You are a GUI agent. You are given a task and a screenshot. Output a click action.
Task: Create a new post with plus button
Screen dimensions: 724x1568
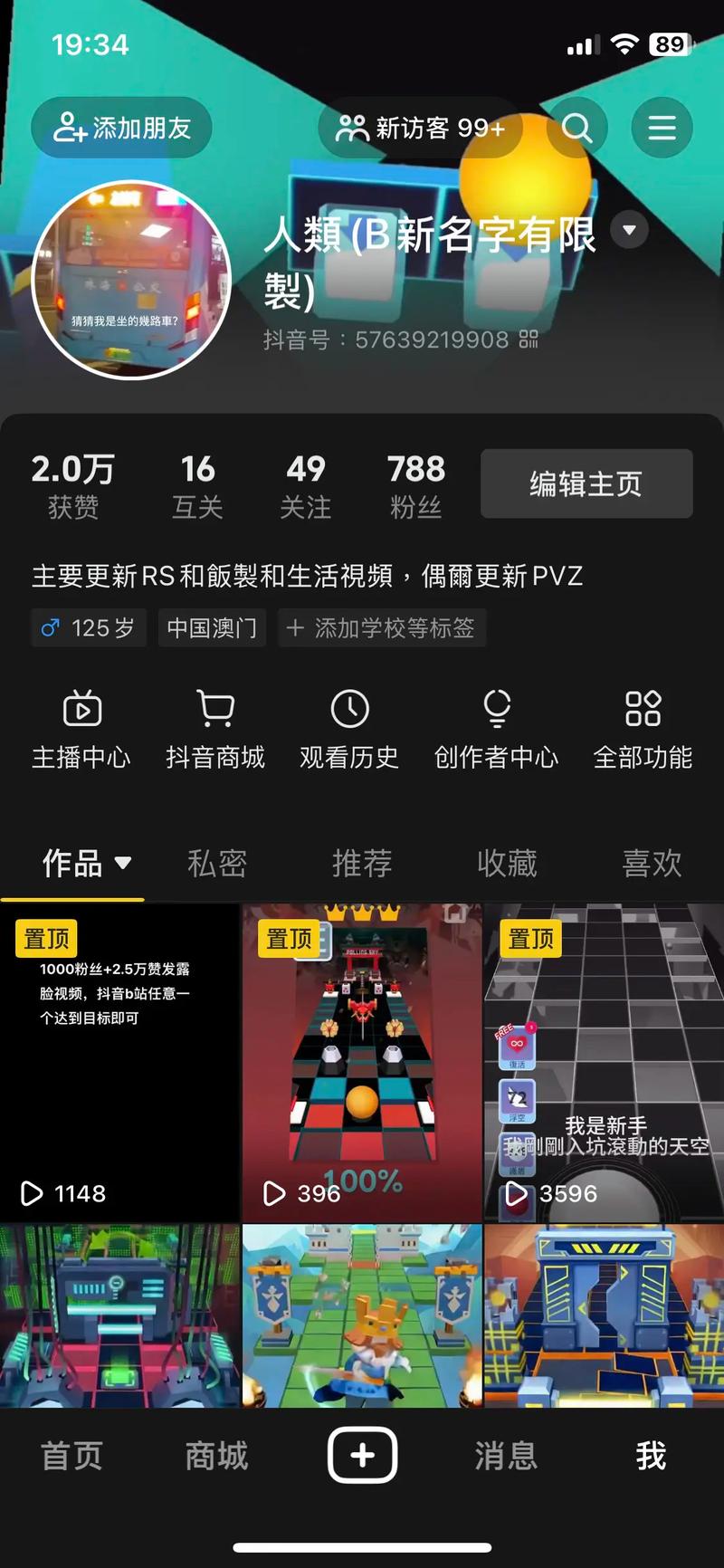pyautogui.click(x=362, y=1455)
